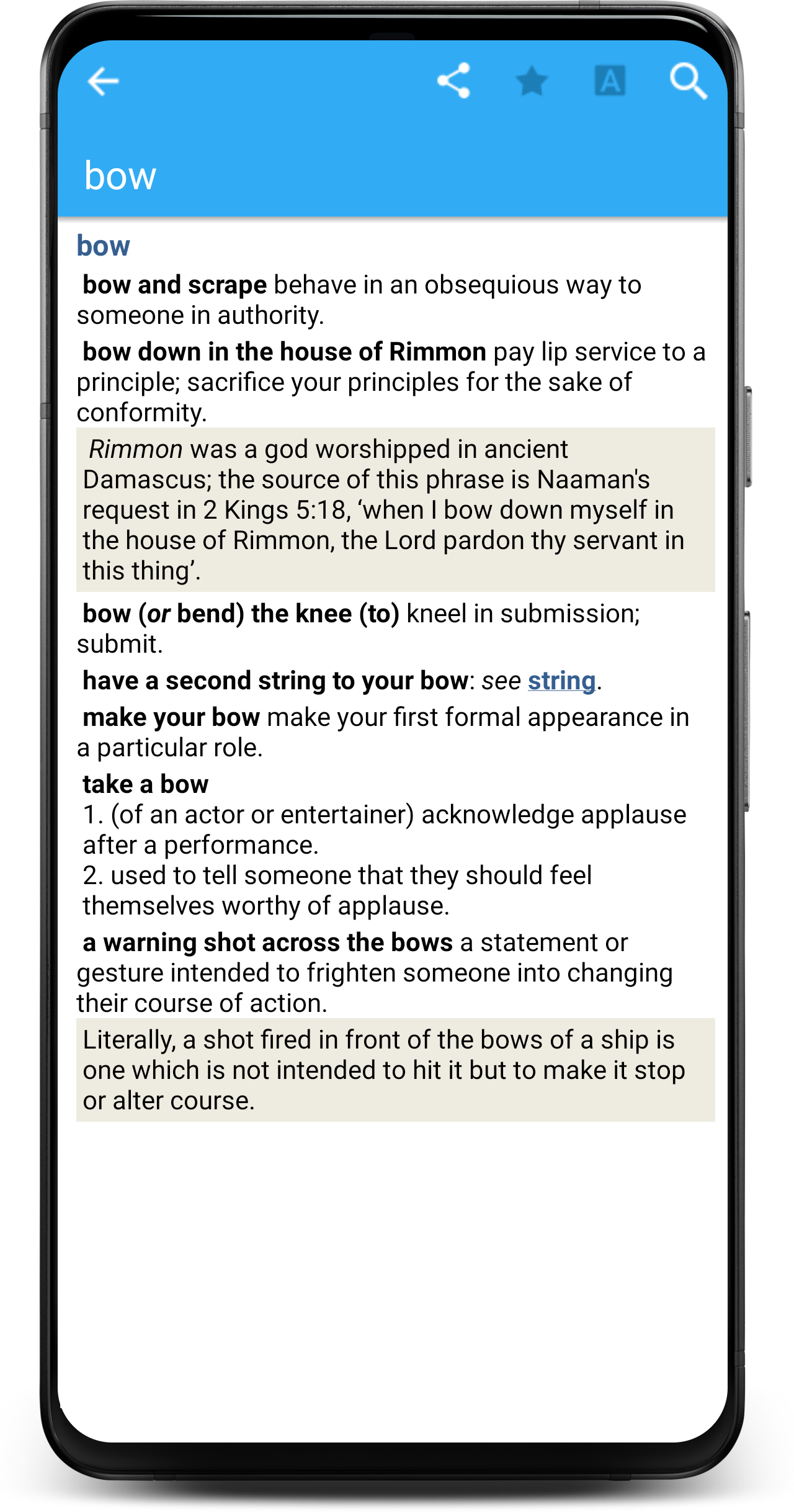Share the bow dictionary entry
The width and height of the screenshot is (794, 1512).
click(454, 81)
